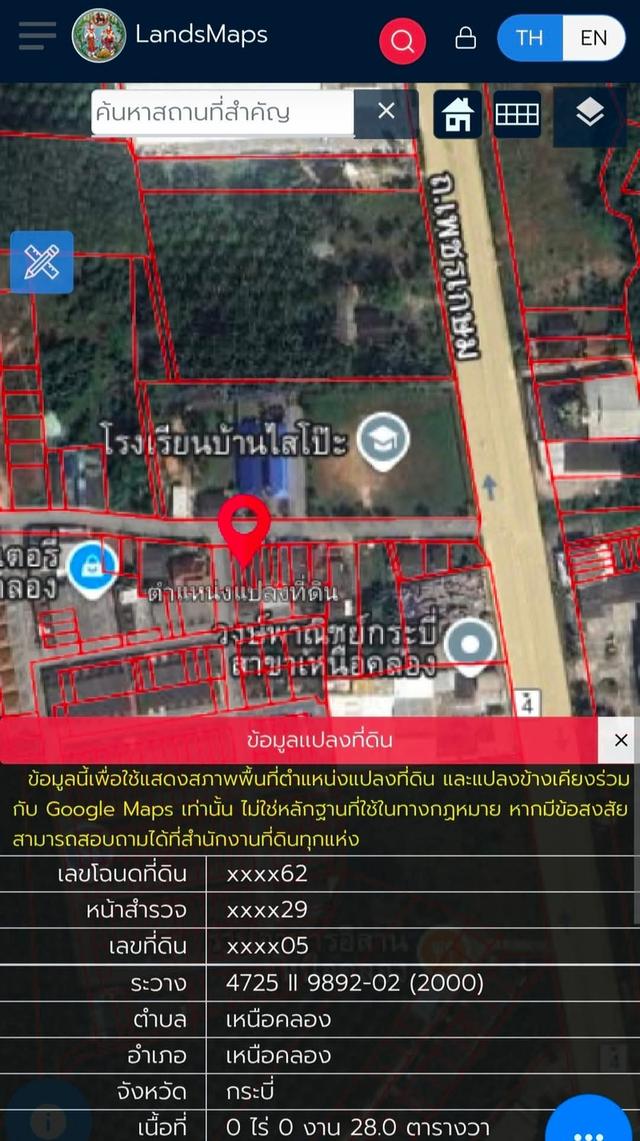Clear the place search box
This screenshot has height=1141, width=640.
pyautogui.click(x=386, y=111)
